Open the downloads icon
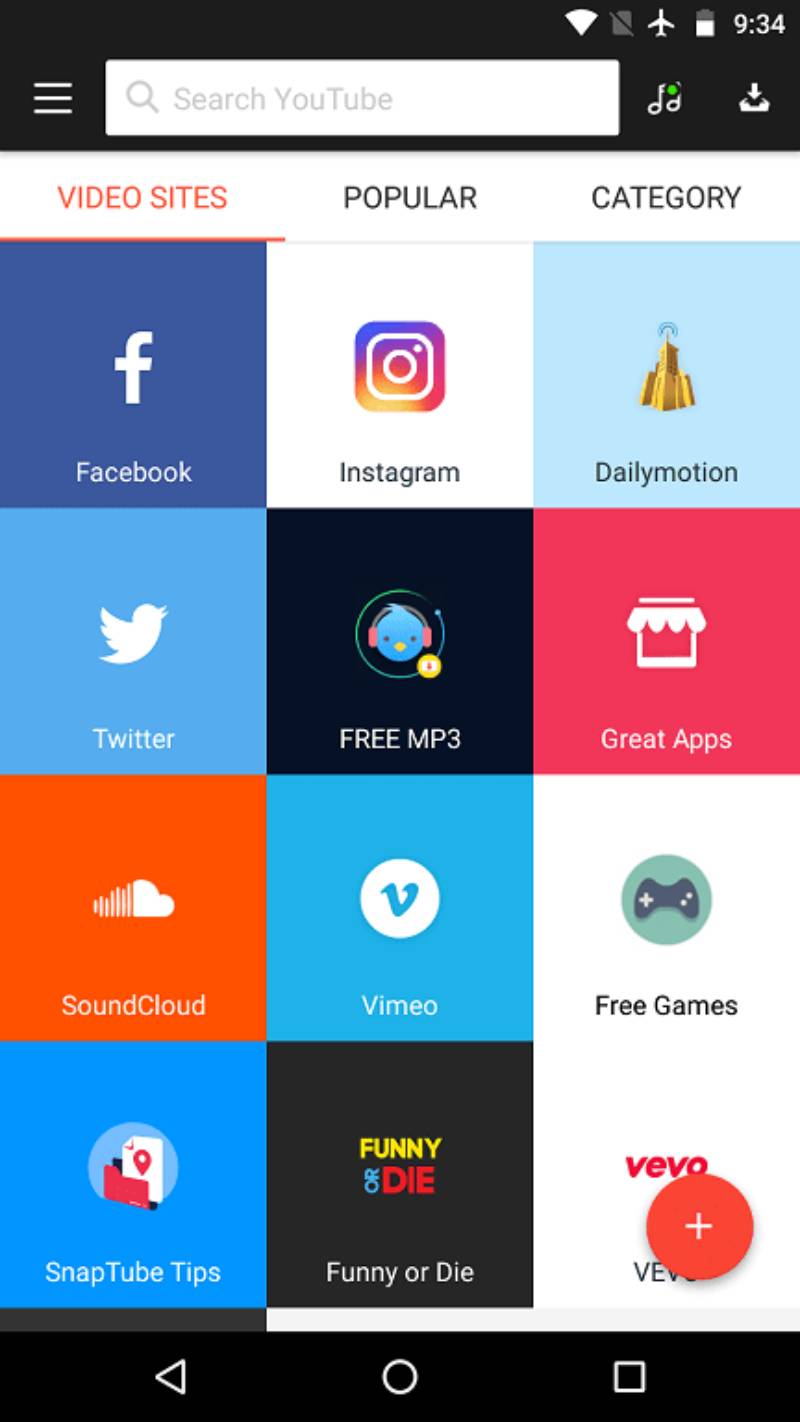Viewport: 800px width, 1422px height. tap(754, 98)
